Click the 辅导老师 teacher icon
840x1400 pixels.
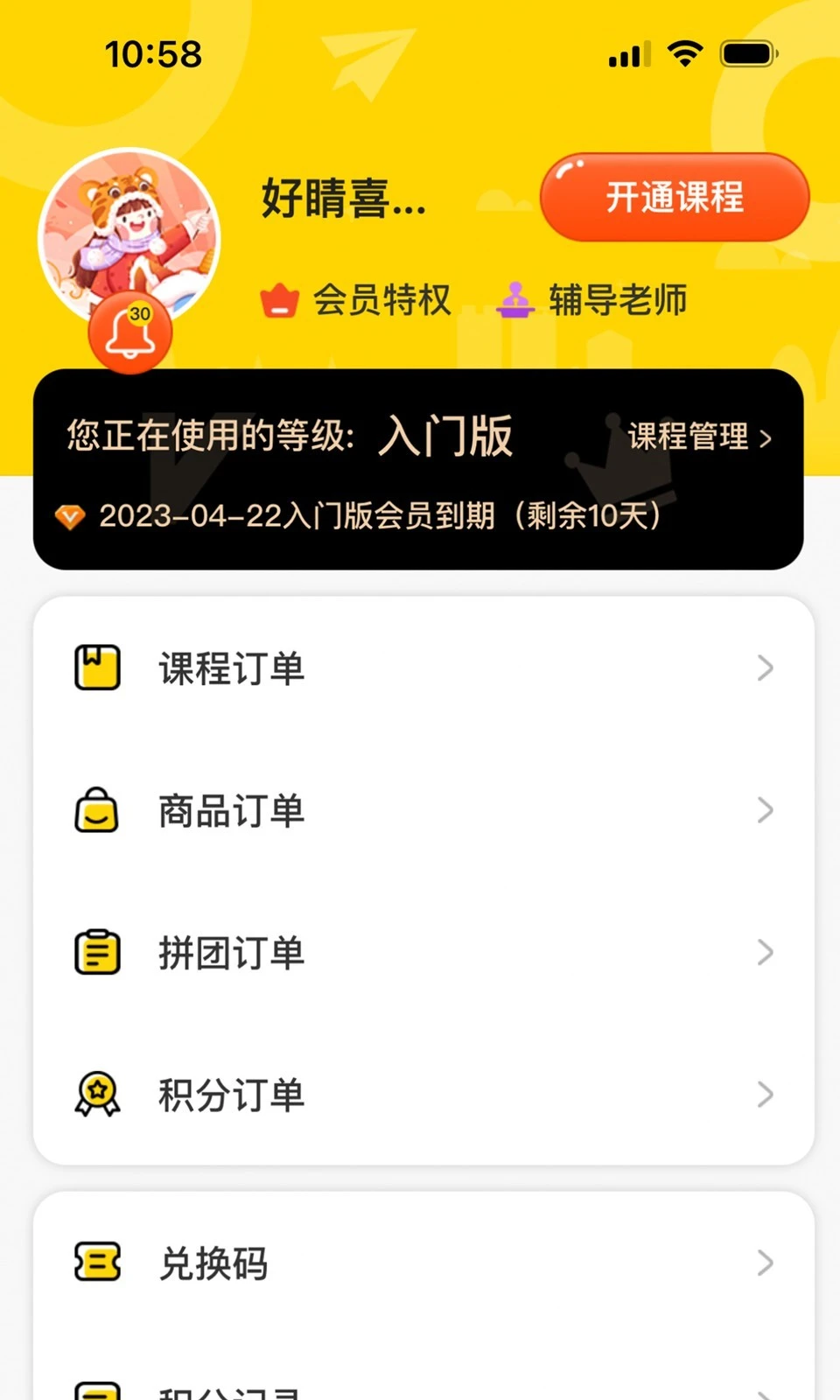tap(520, 300)
